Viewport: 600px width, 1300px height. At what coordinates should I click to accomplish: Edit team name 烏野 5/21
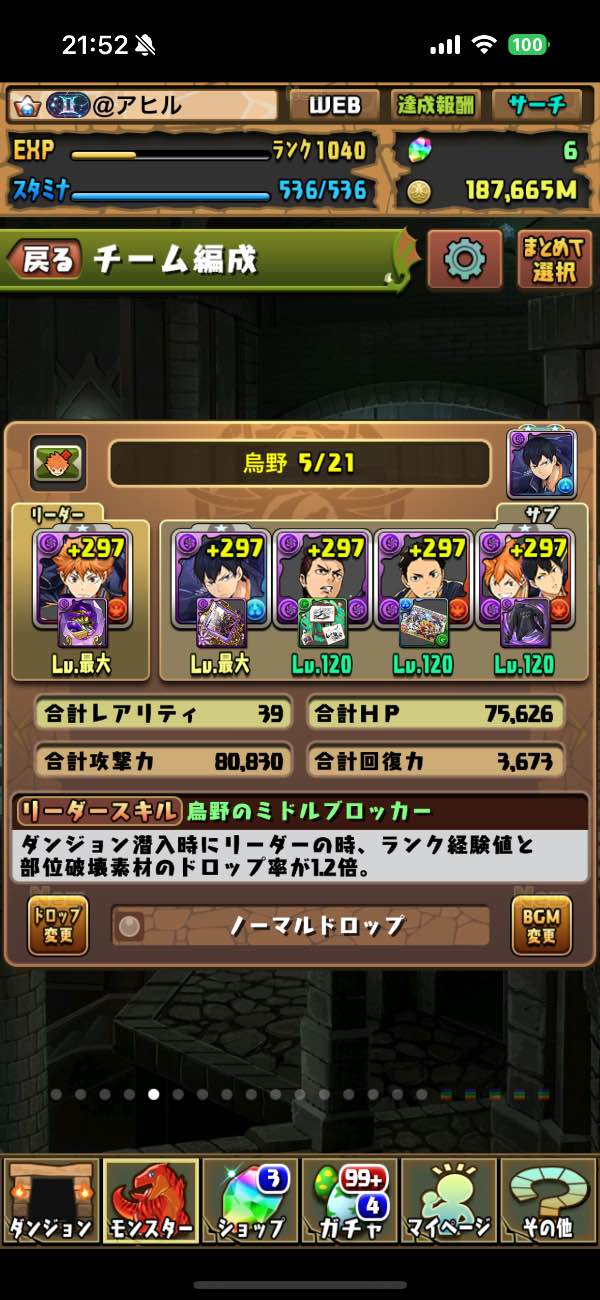(x=299, y=464)
